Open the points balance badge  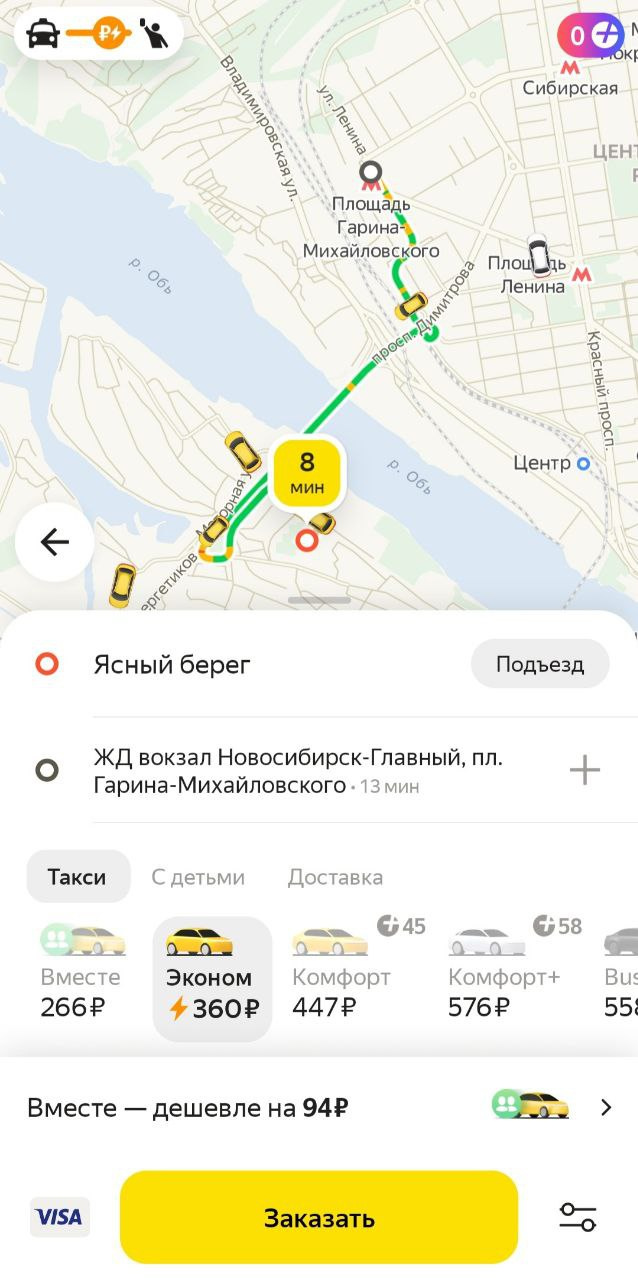click(x=590, y=36)
